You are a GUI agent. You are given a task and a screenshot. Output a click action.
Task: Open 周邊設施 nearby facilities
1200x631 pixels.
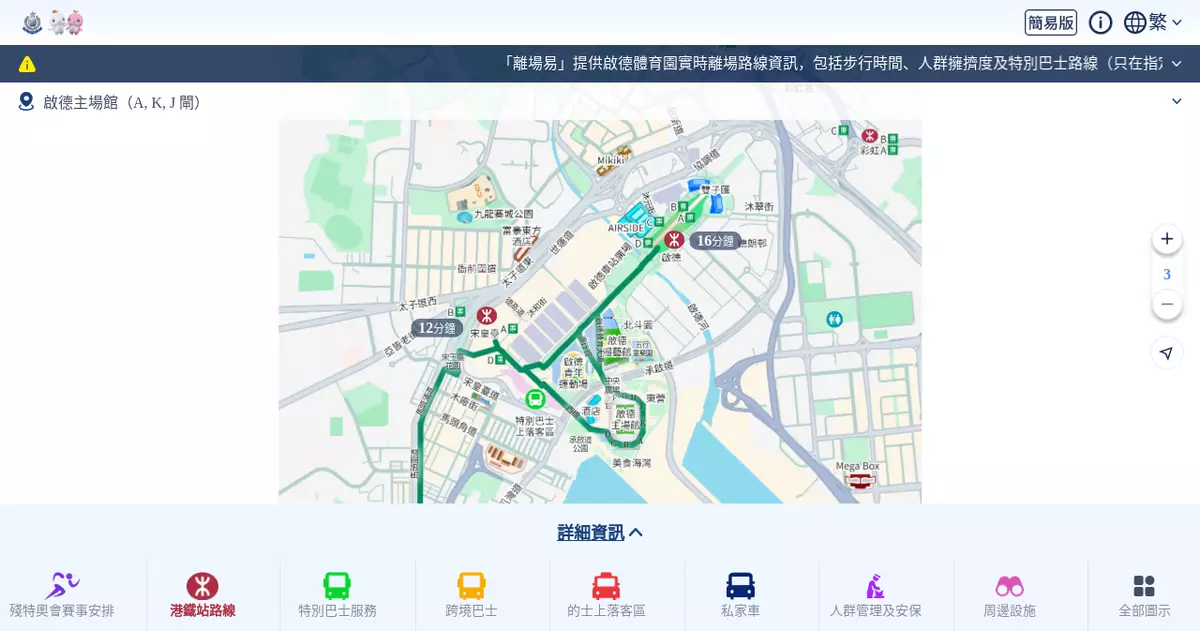(x=1009, y=596)
